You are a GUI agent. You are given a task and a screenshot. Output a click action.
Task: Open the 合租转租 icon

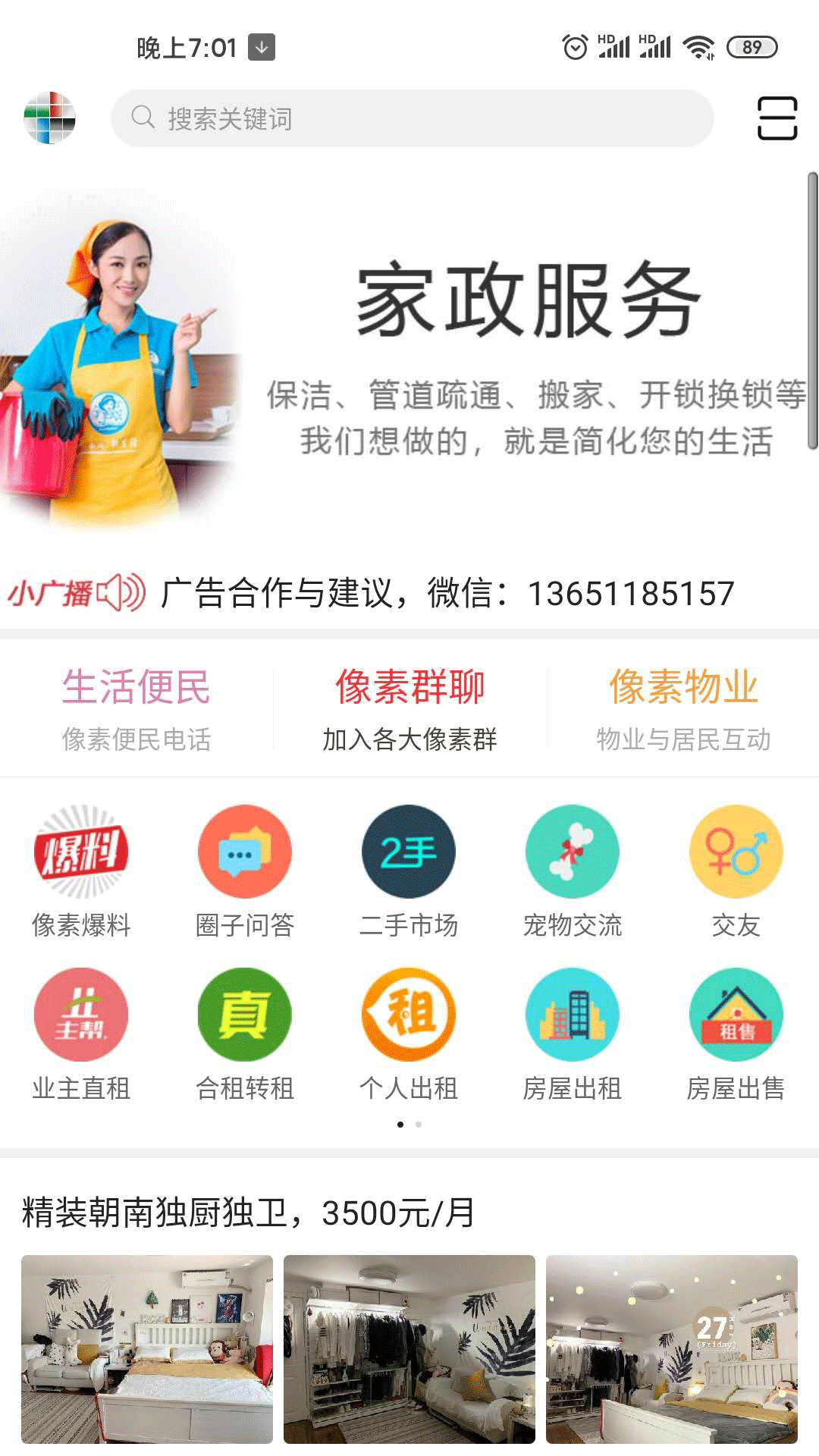click(x=245, y=1016)
